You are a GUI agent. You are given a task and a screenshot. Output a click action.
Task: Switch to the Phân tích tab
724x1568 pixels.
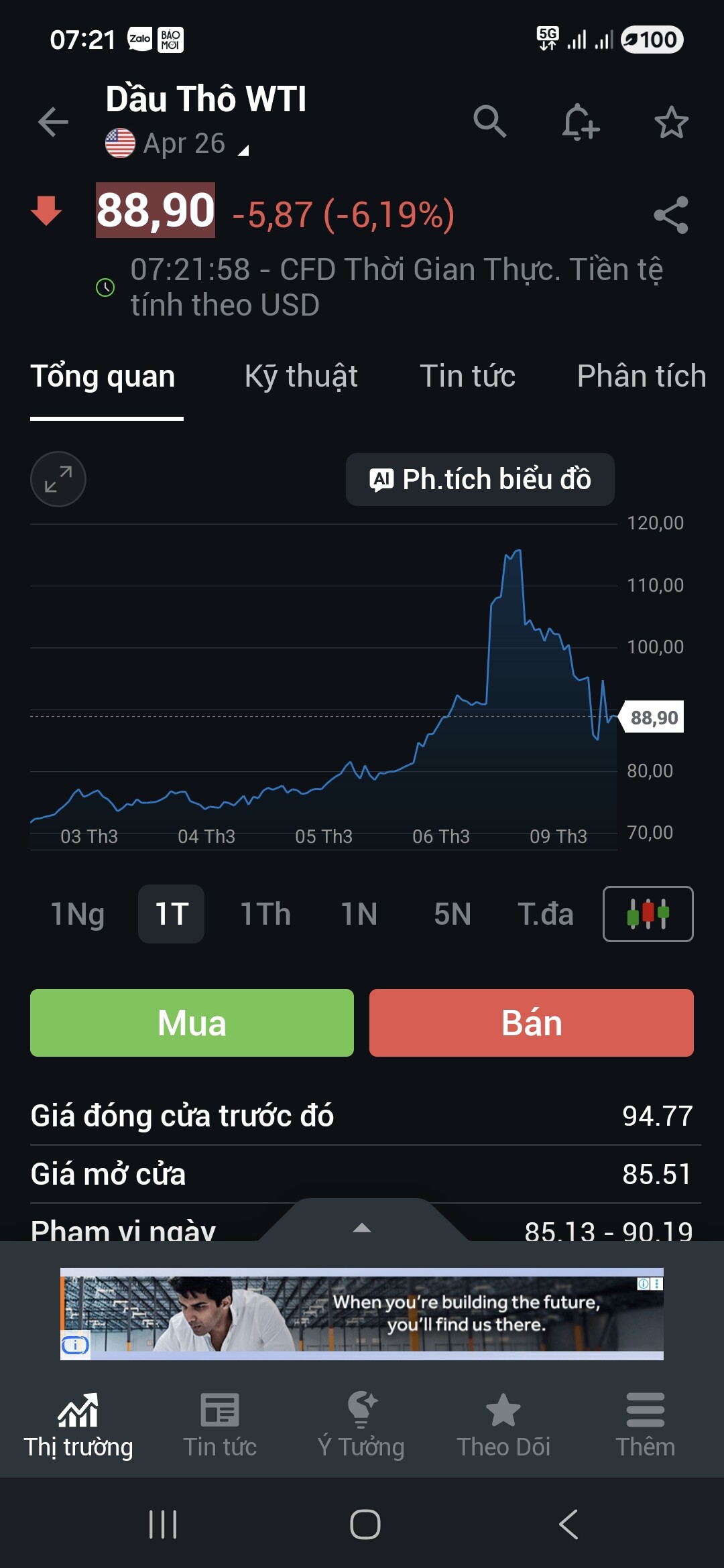(641, 377)
